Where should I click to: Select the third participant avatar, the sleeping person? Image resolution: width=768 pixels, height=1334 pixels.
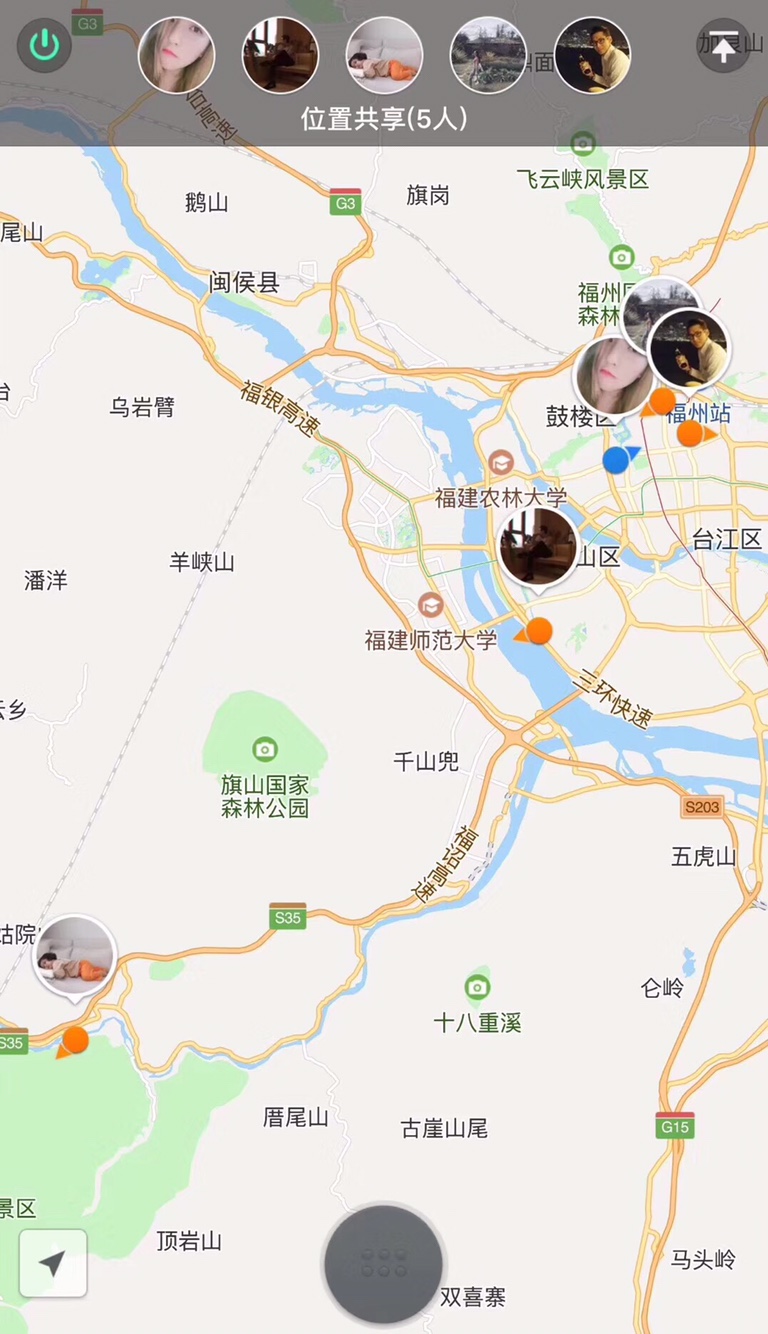(384, 55)
